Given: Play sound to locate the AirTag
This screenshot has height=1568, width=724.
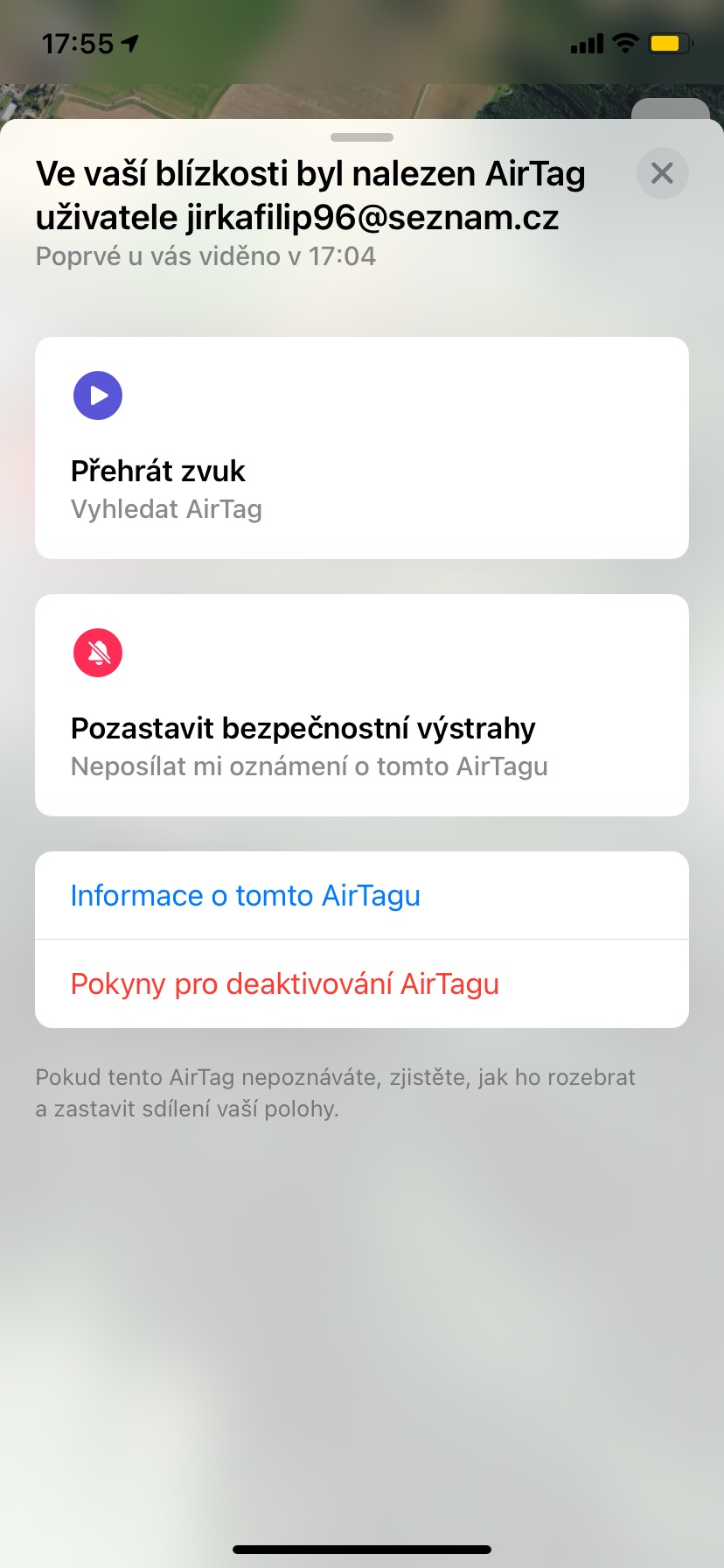Looking at the screenshot, I should pyautogui.click(x=361, y=447).
